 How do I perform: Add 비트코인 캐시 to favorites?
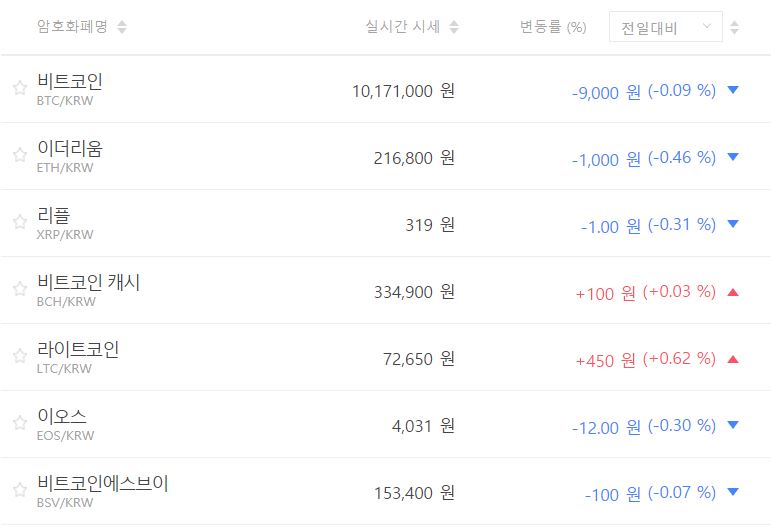(x=19, y=289)
